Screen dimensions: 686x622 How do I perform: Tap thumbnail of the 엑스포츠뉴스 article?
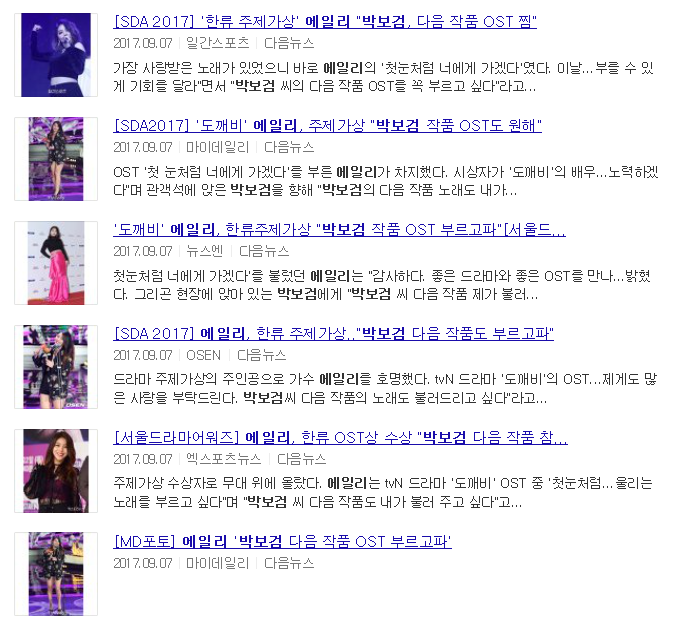point(56,471)
